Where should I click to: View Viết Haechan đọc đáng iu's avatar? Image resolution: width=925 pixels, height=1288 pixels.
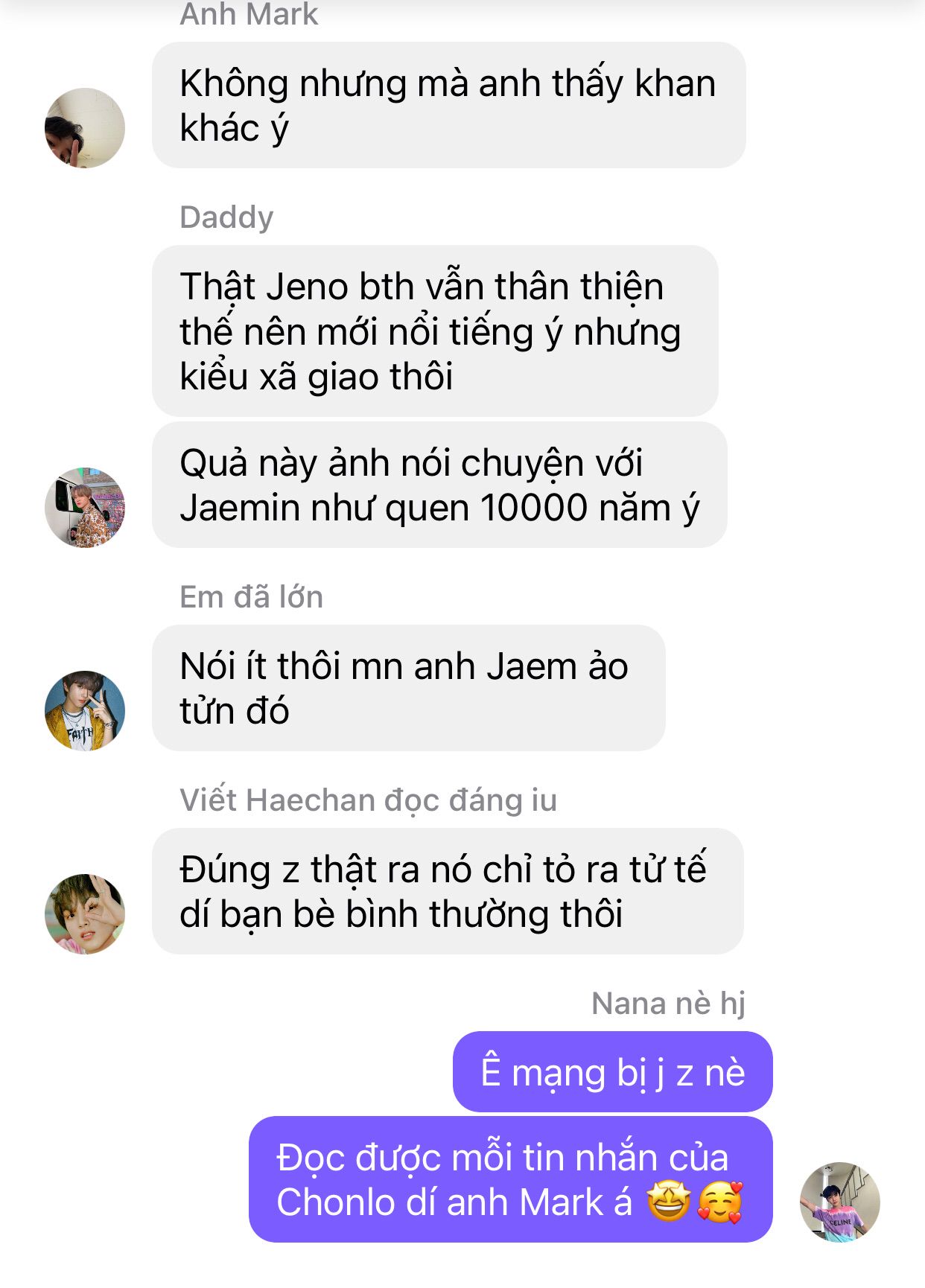(x=85, y=914)
